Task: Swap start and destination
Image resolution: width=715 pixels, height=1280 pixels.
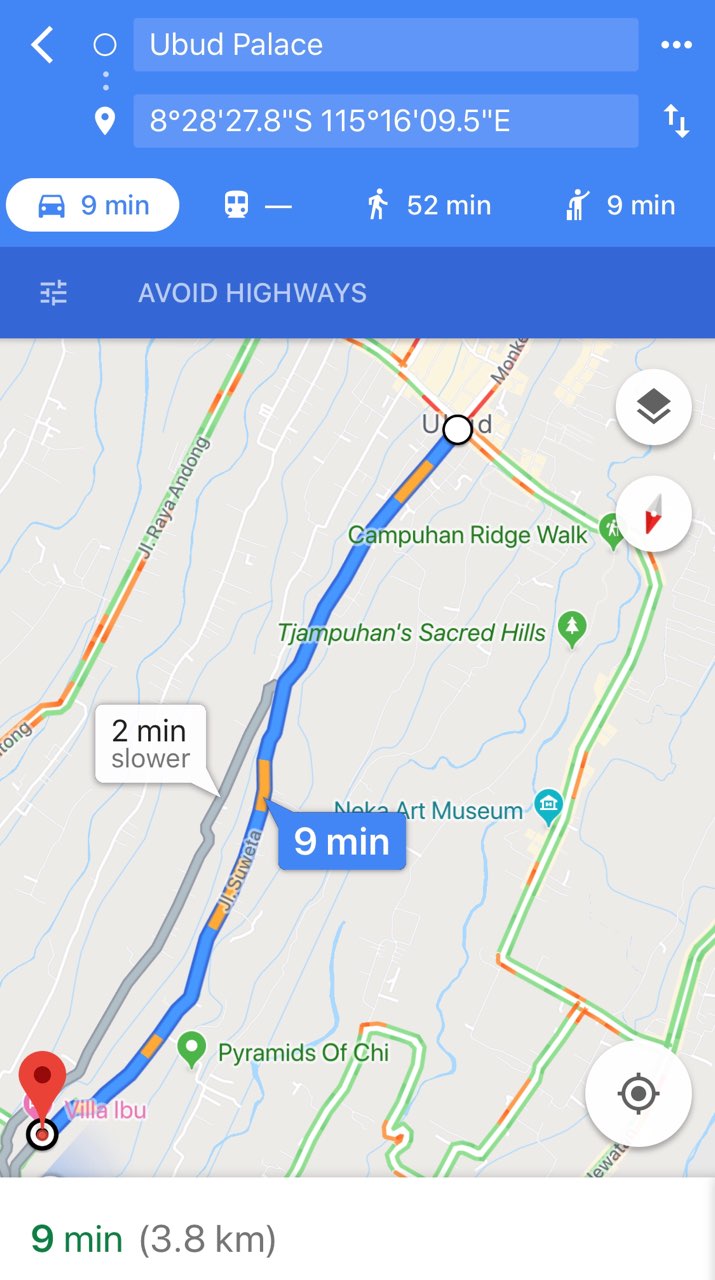Action: (x=676, y=122)
